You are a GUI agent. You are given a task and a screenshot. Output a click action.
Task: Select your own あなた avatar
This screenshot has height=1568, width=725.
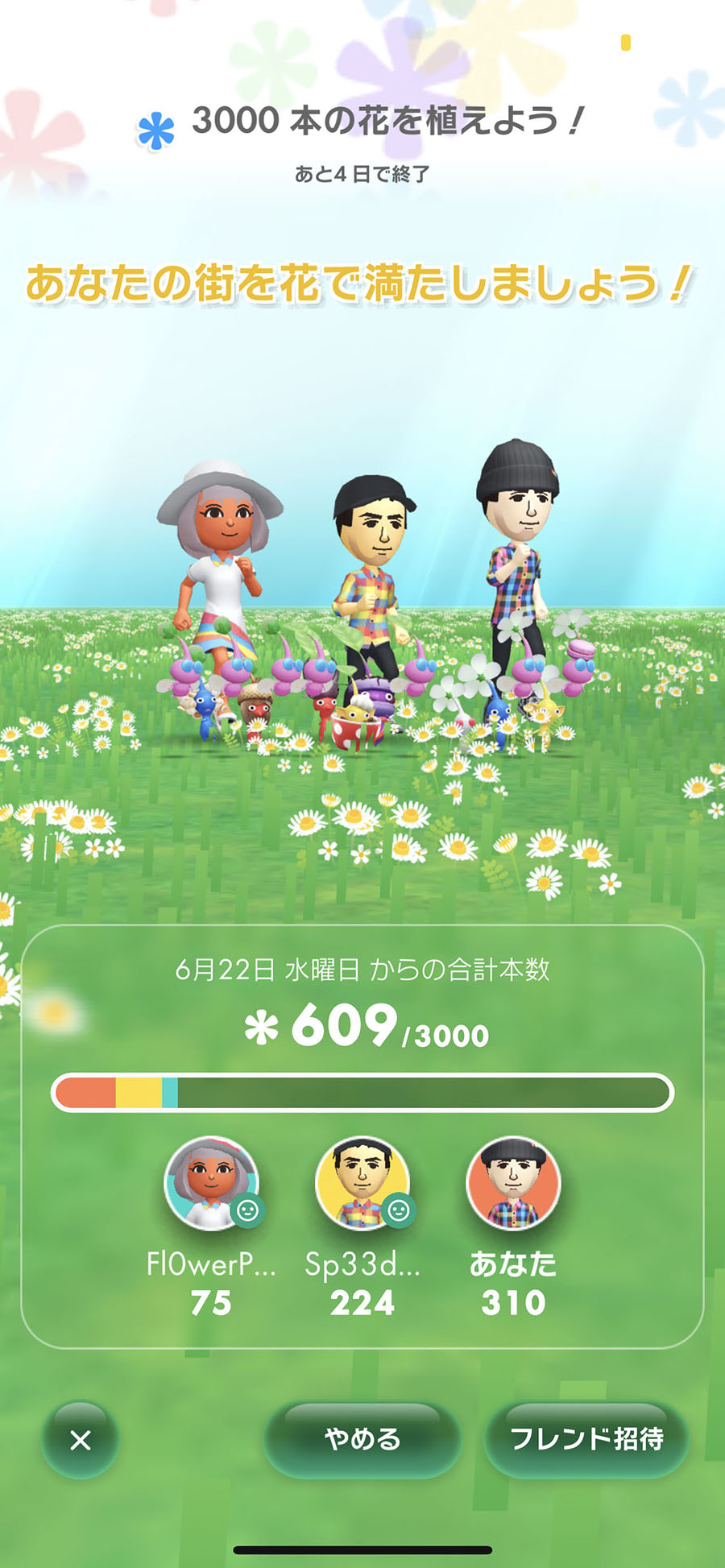tap(513, 1183)
